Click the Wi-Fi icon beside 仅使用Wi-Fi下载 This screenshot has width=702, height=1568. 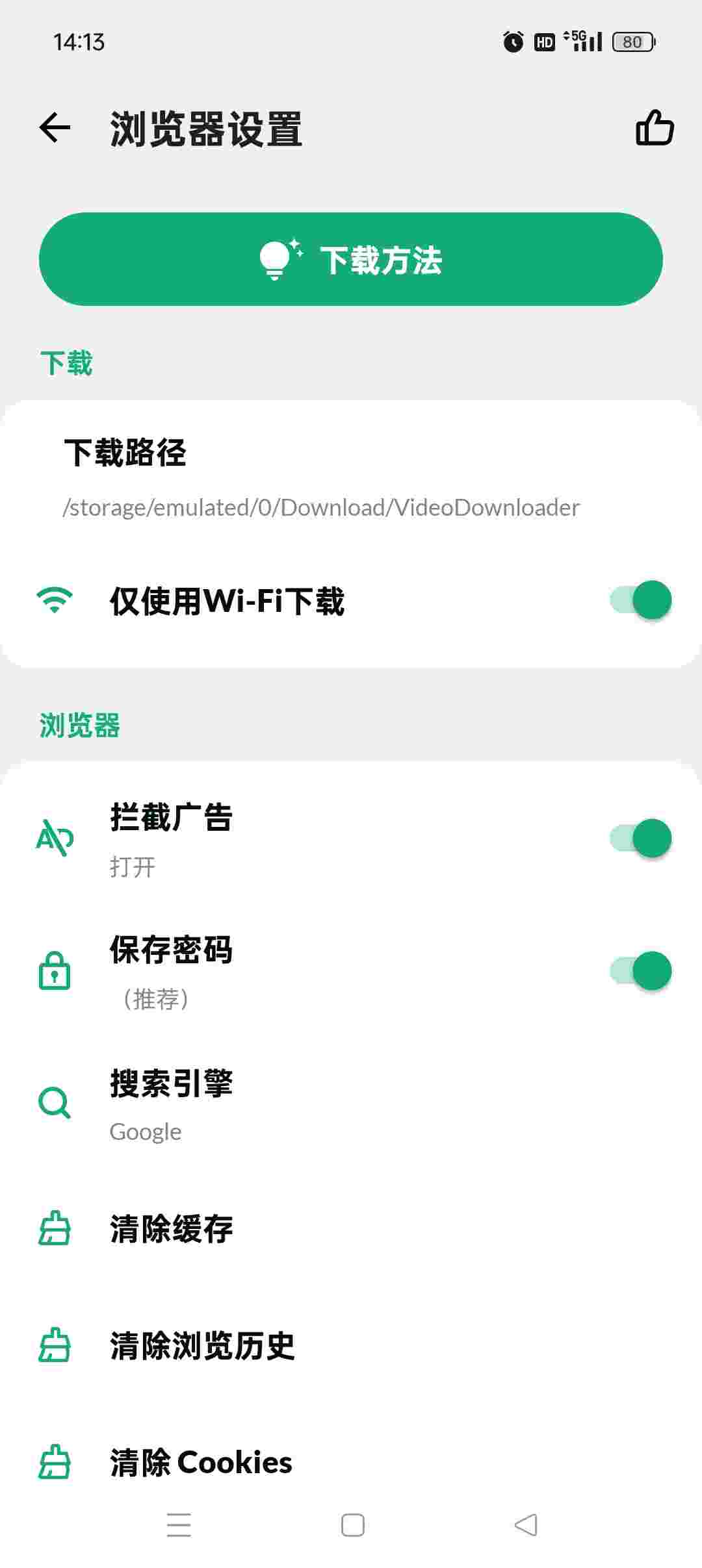click(54, 601)
